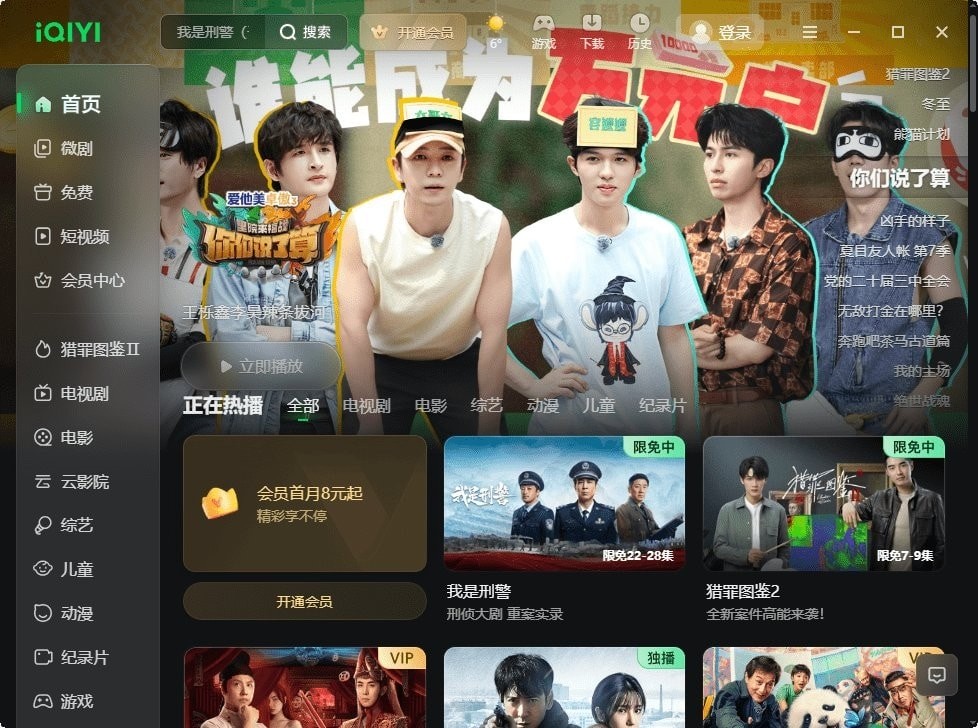
Task: Switch to 纪录片 tab under 正在热播
Action: click(x=663, y=405)
